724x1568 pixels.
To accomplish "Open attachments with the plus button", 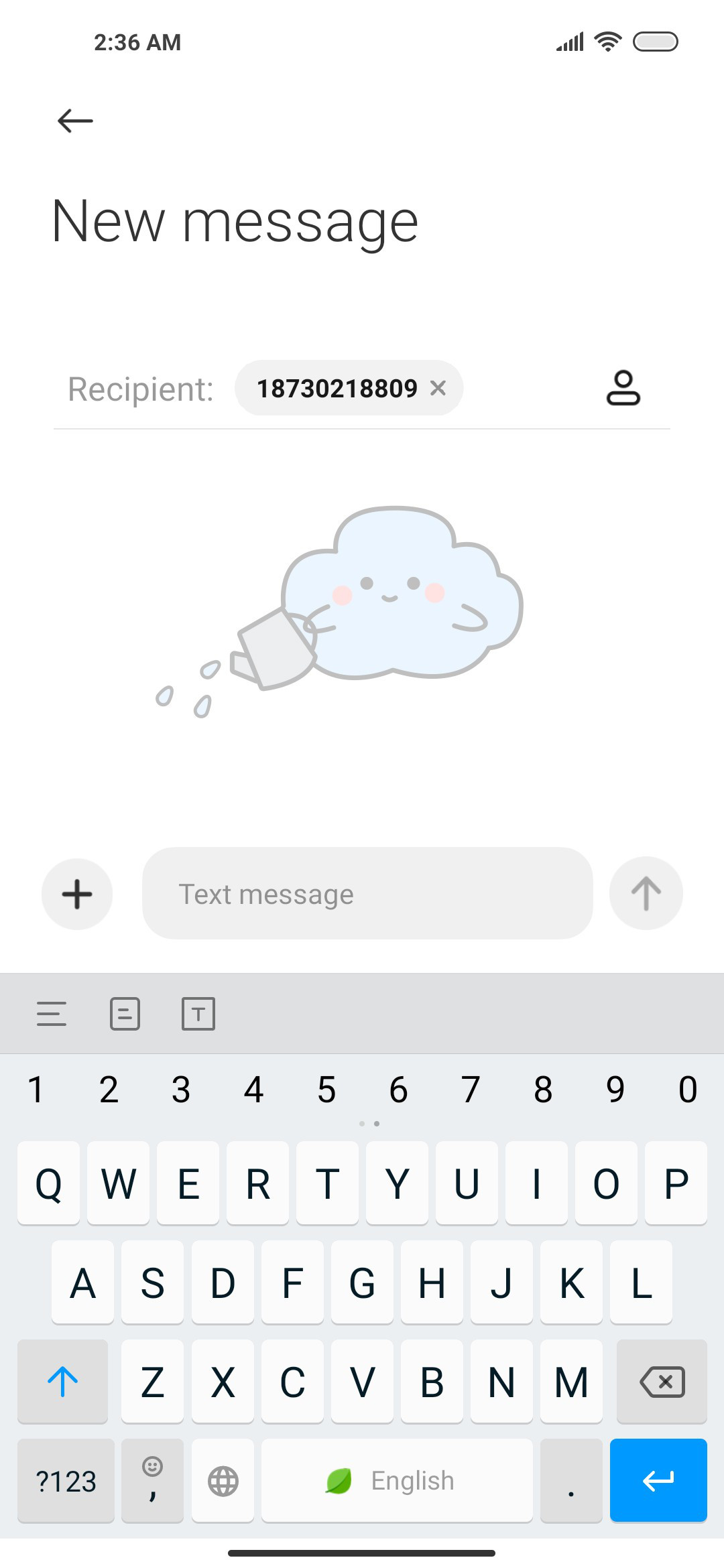I will tap(77, 894).
